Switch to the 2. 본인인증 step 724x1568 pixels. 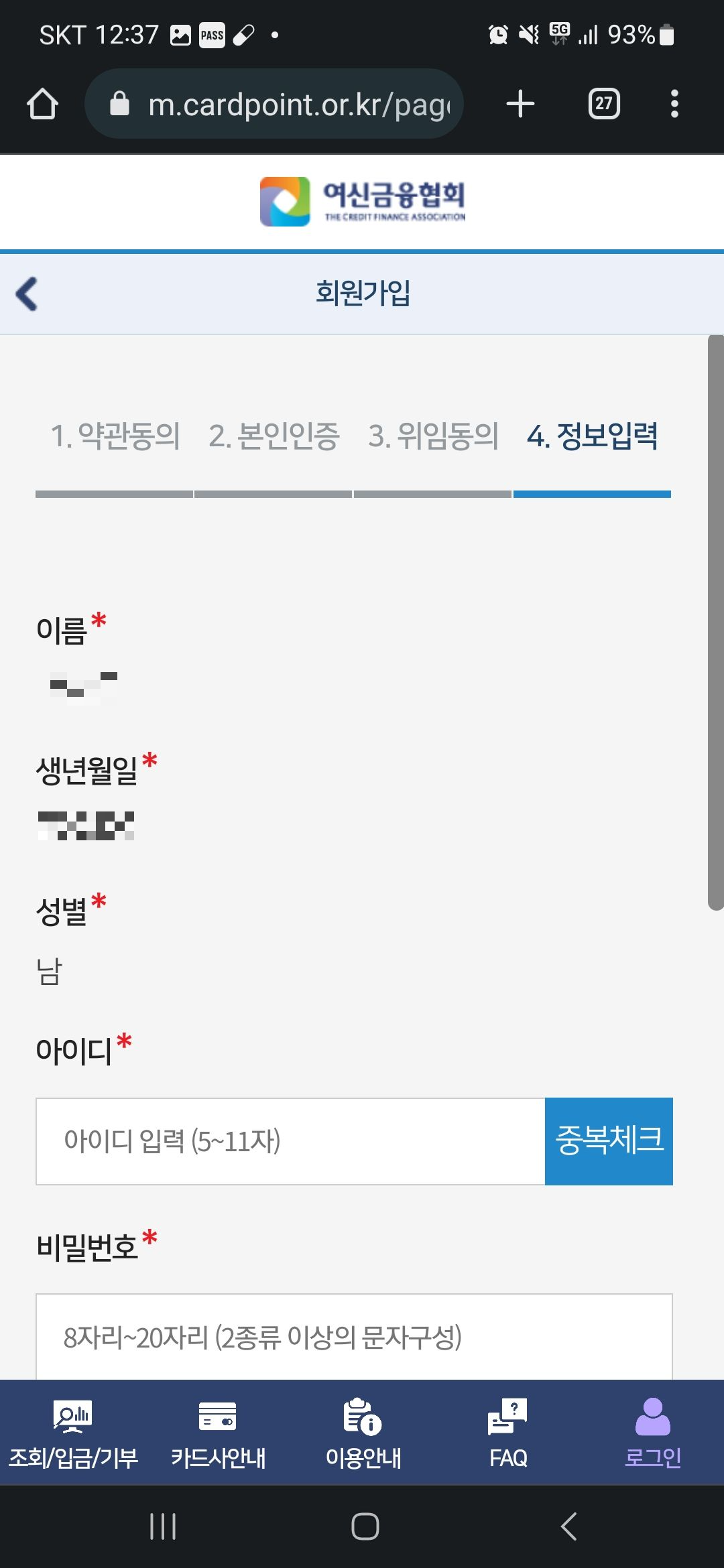point(275,437)
